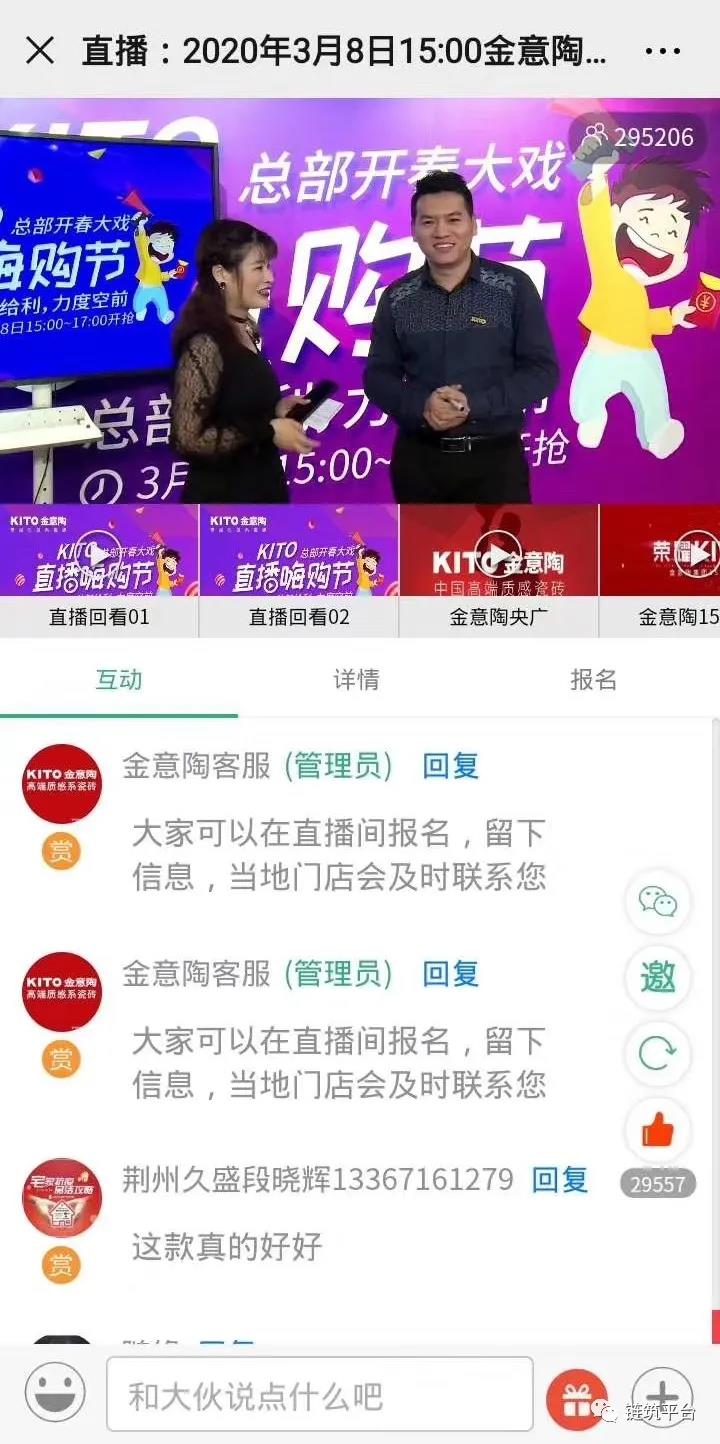
Task: Reply to 荆州久盛段晓辉's comment
Action: (560, 1180)
